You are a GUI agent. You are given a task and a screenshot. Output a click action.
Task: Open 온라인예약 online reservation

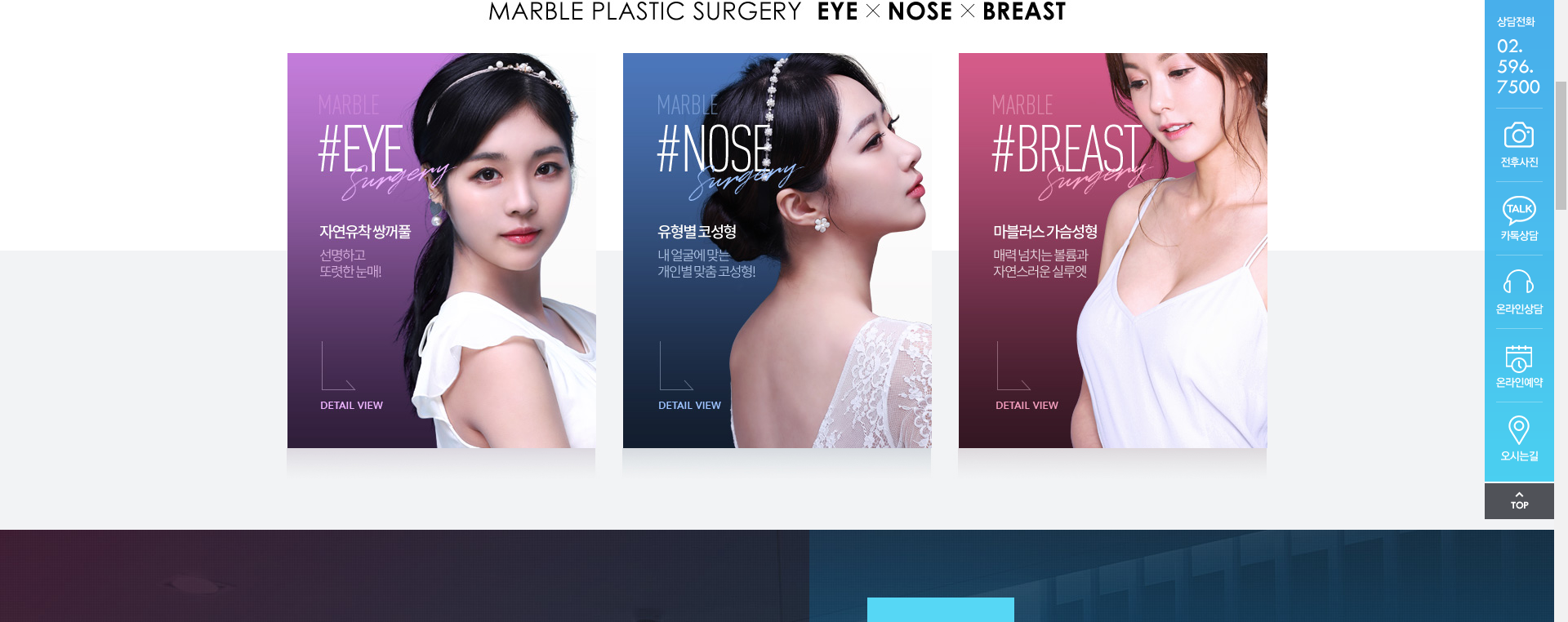tap(1518, 366)
